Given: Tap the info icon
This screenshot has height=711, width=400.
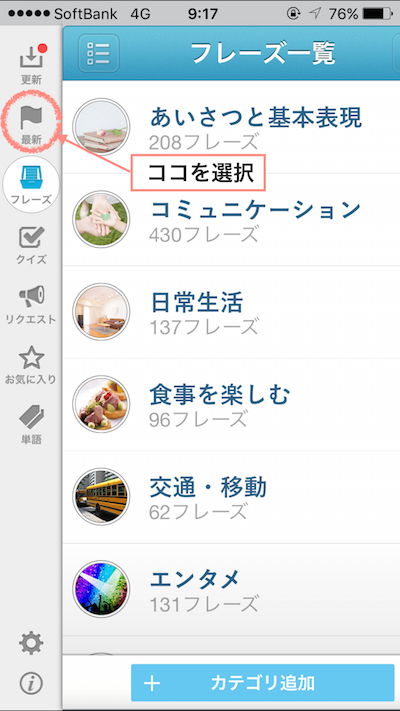Looking at the screenshot, I should (x=31, y=683).
